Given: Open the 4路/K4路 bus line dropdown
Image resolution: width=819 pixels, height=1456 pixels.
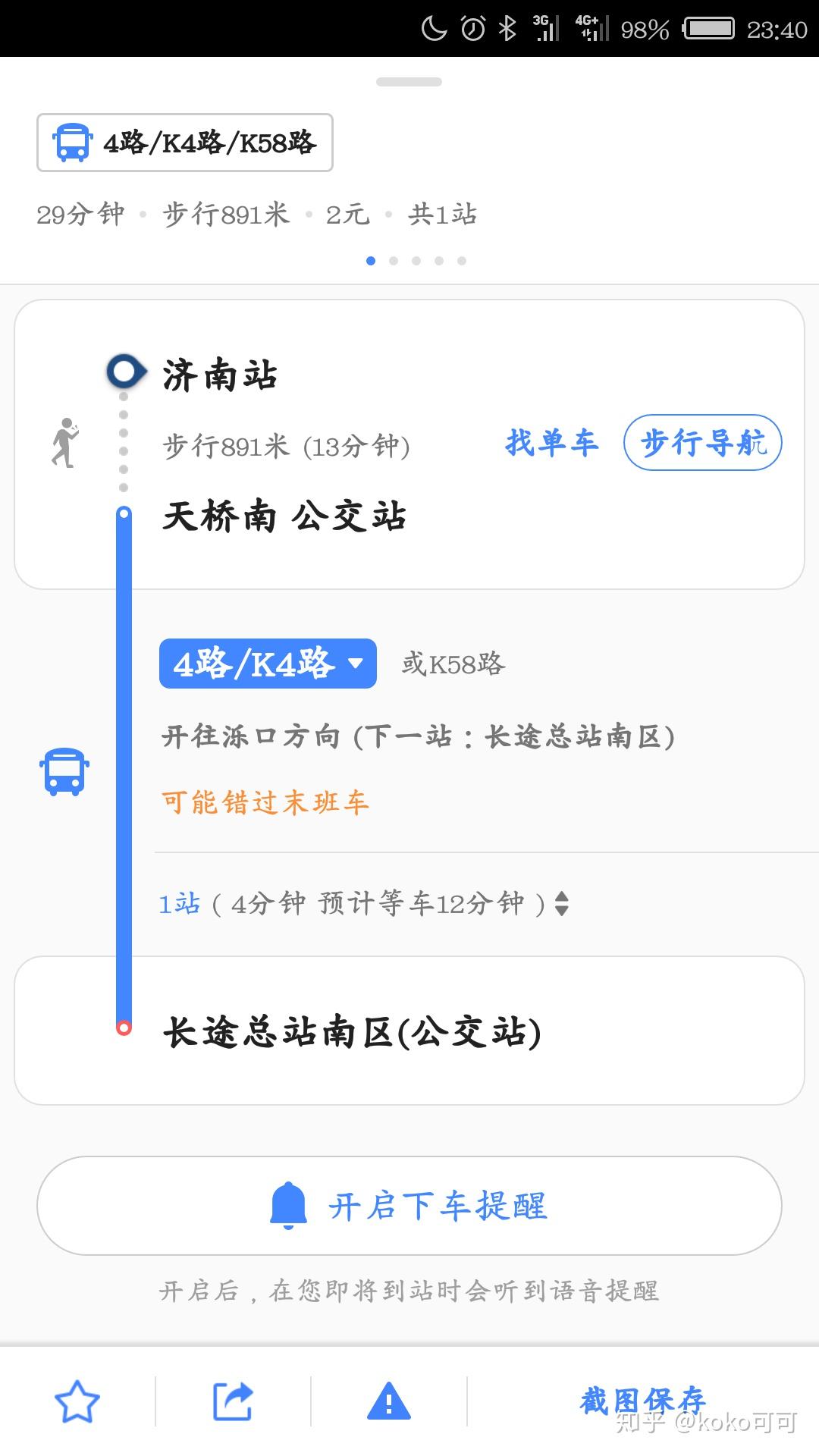Looking at the screenshot, I should (268, 664).
